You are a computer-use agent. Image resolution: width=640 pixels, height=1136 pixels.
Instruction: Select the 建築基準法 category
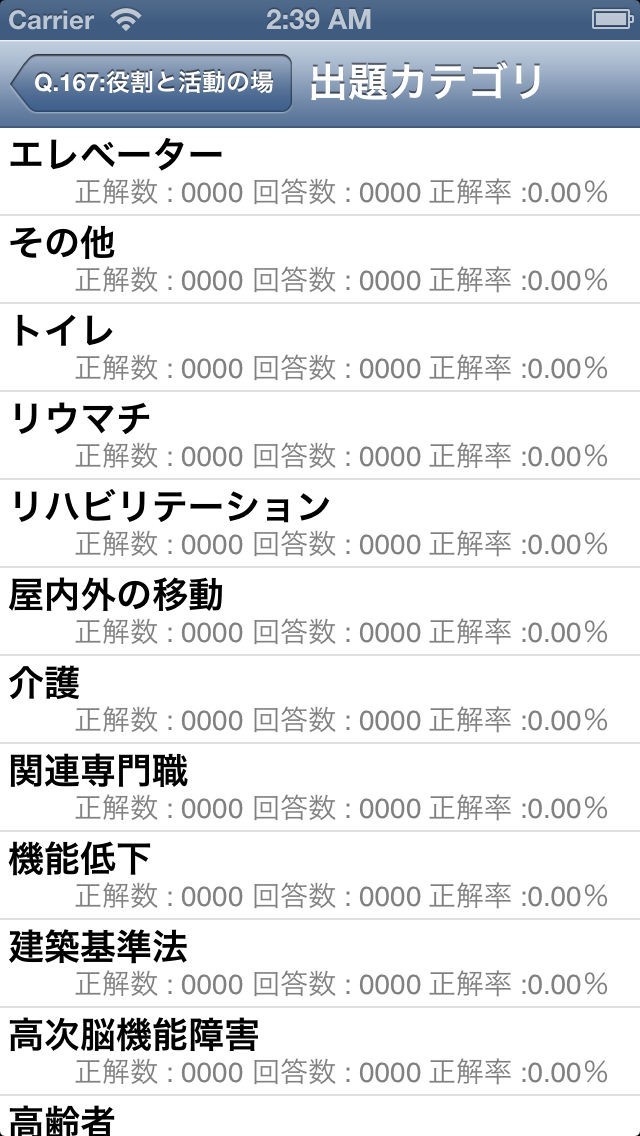pos(320,964)
